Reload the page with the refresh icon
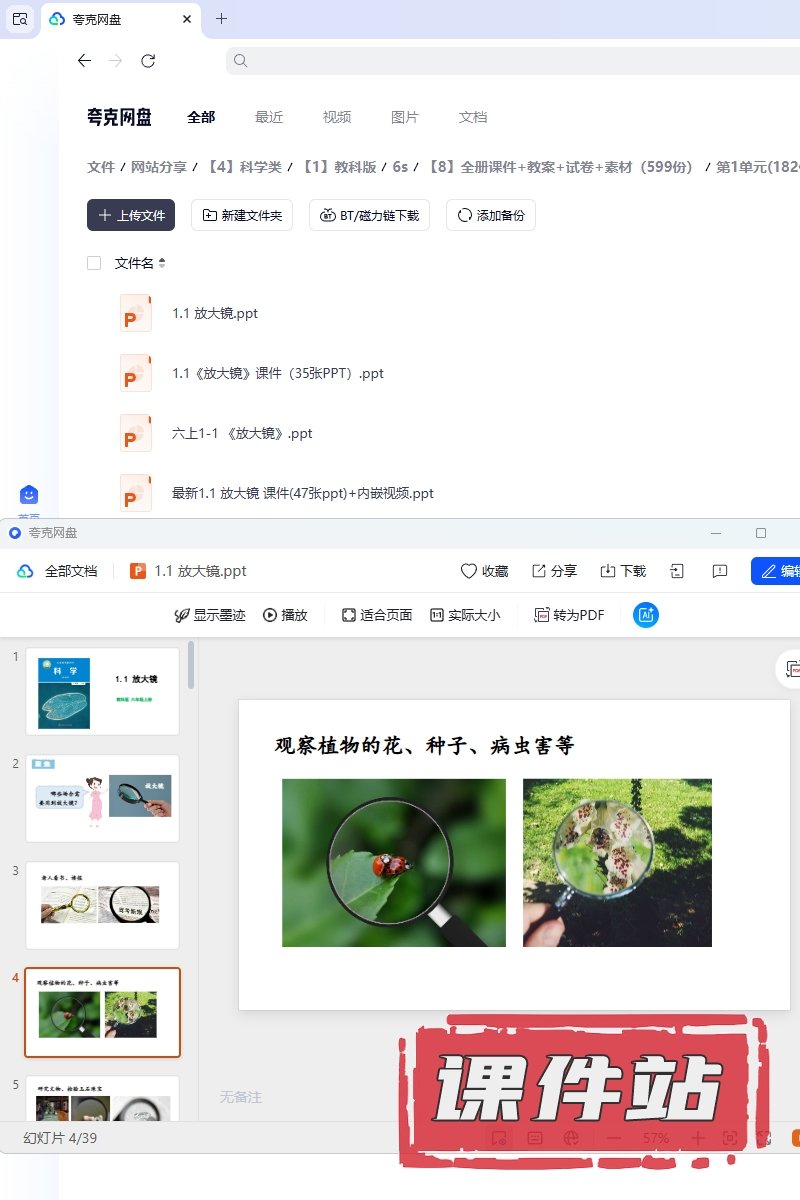Screen dimensions: 800x1200 point(148,61)
